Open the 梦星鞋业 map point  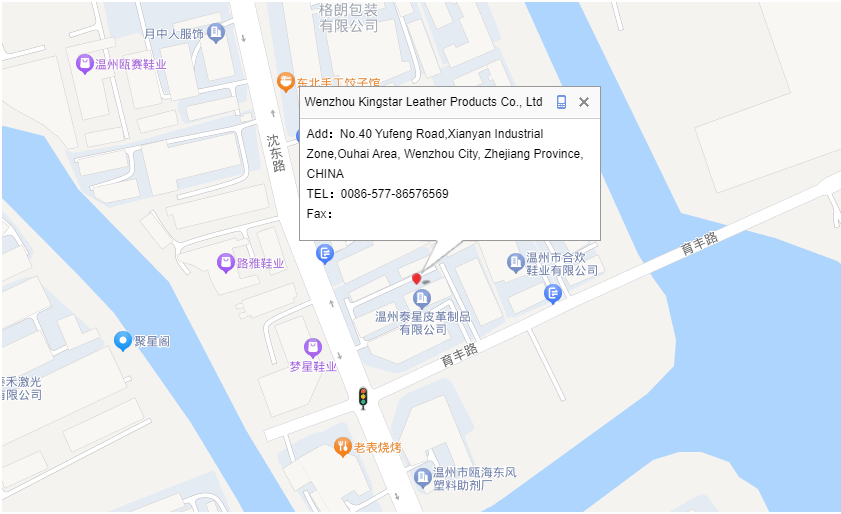(x=313, y=347)
